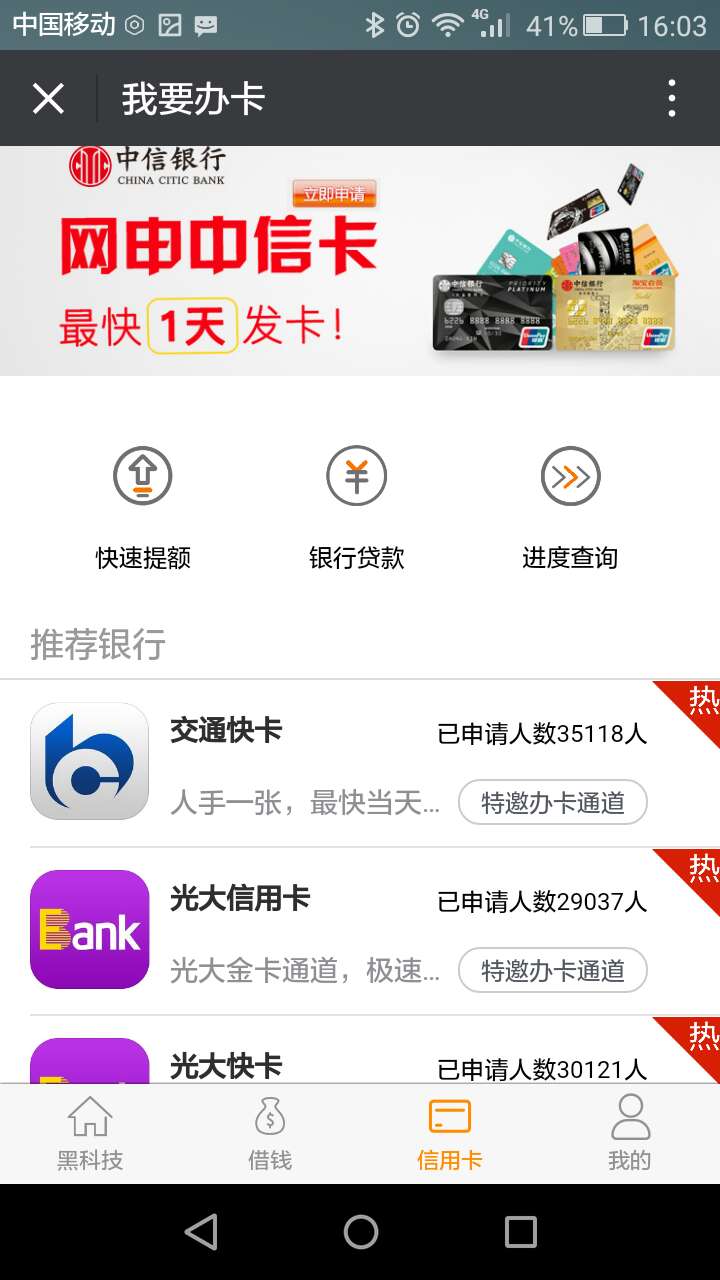Switch to the 借钱 tab

click(270, 1134)
